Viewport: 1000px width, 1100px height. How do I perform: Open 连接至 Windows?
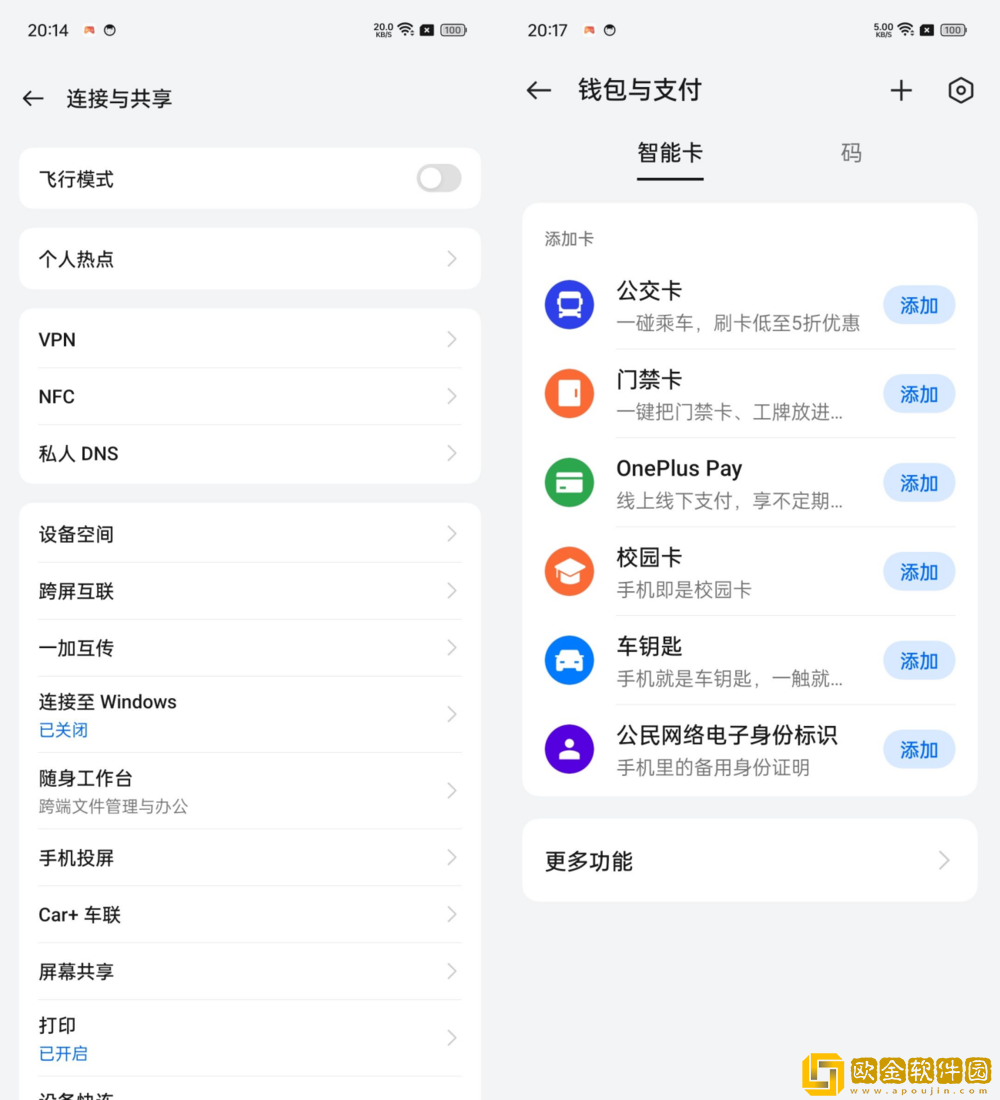250,714
